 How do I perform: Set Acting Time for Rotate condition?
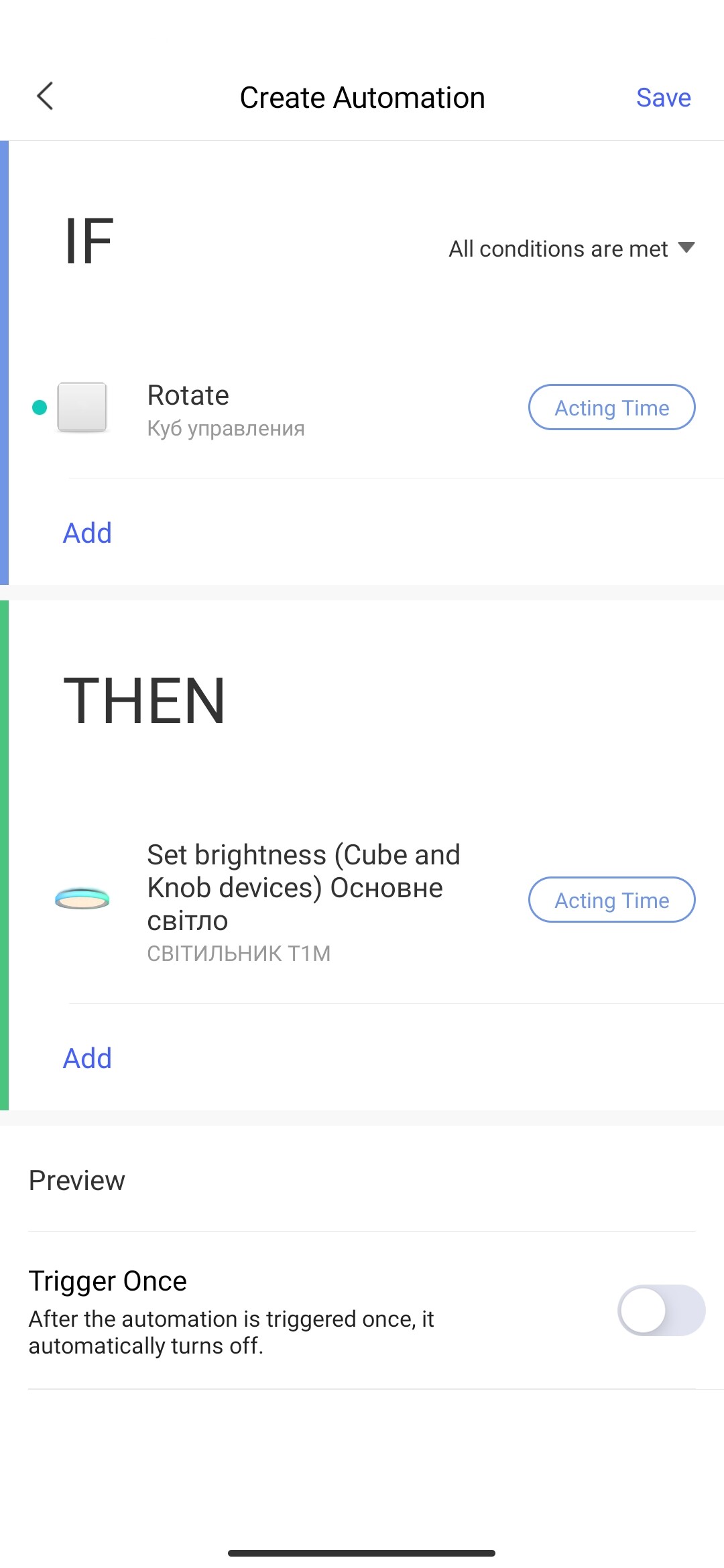tap(611, 407)
